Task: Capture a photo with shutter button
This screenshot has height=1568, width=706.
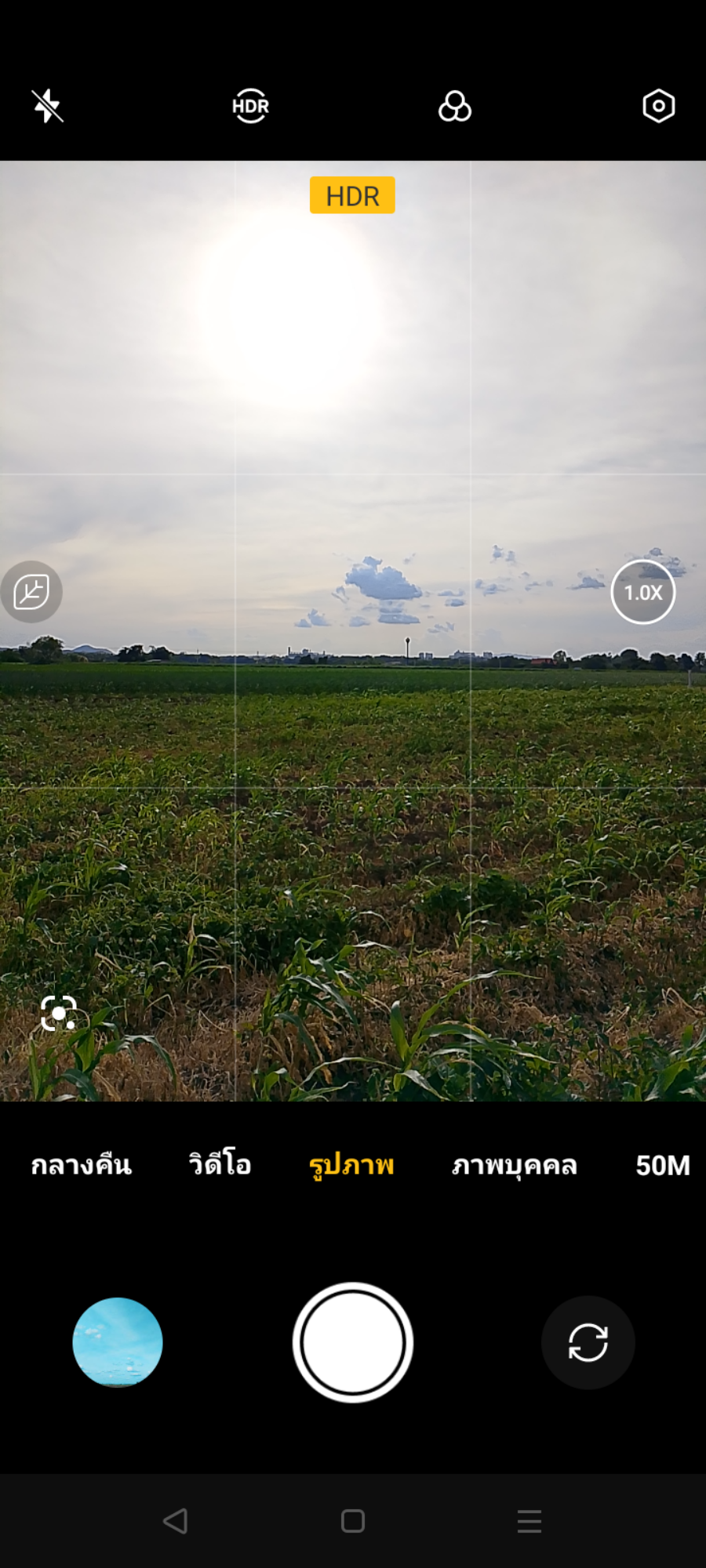Action: 353,1342
